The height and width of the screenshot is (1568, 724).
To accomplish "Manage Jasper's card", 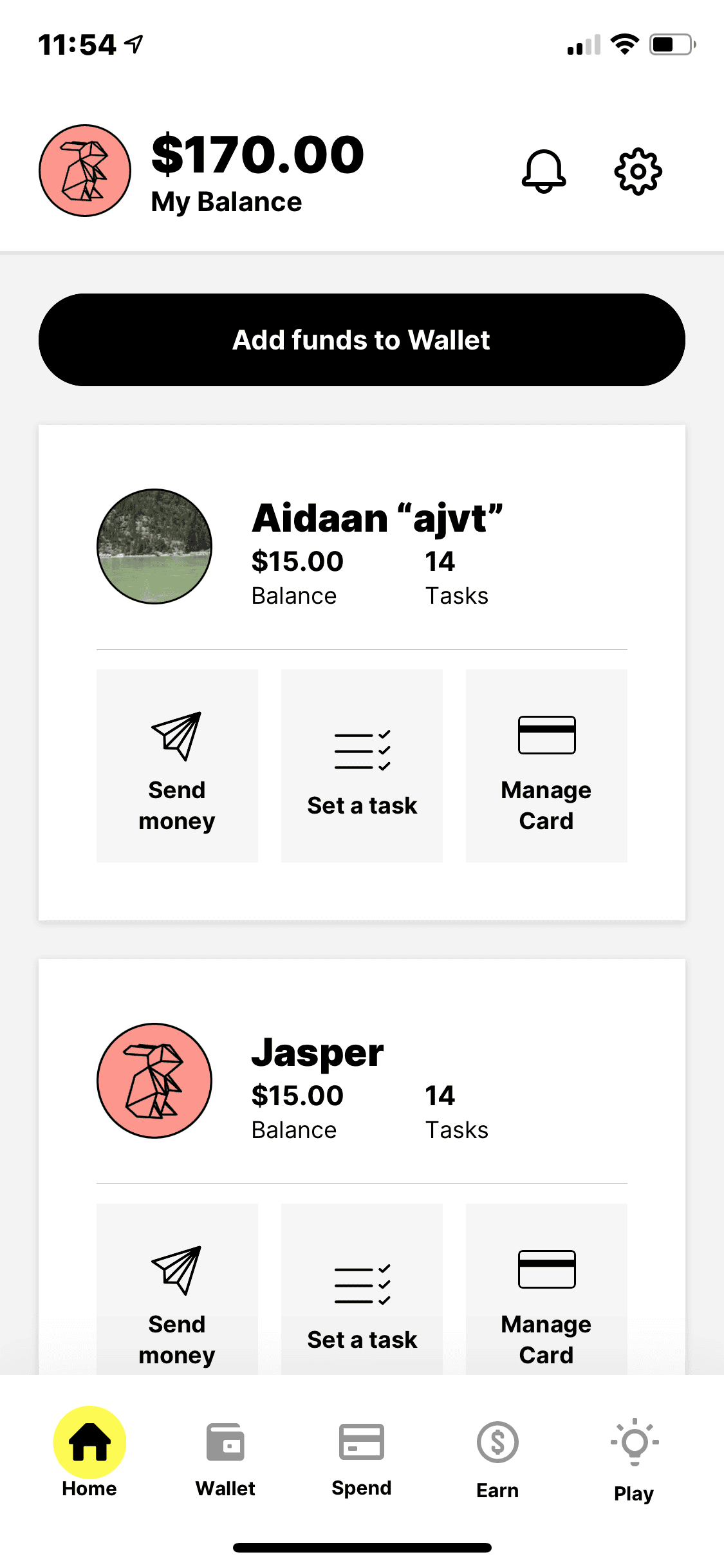I will click(546, 1294).
